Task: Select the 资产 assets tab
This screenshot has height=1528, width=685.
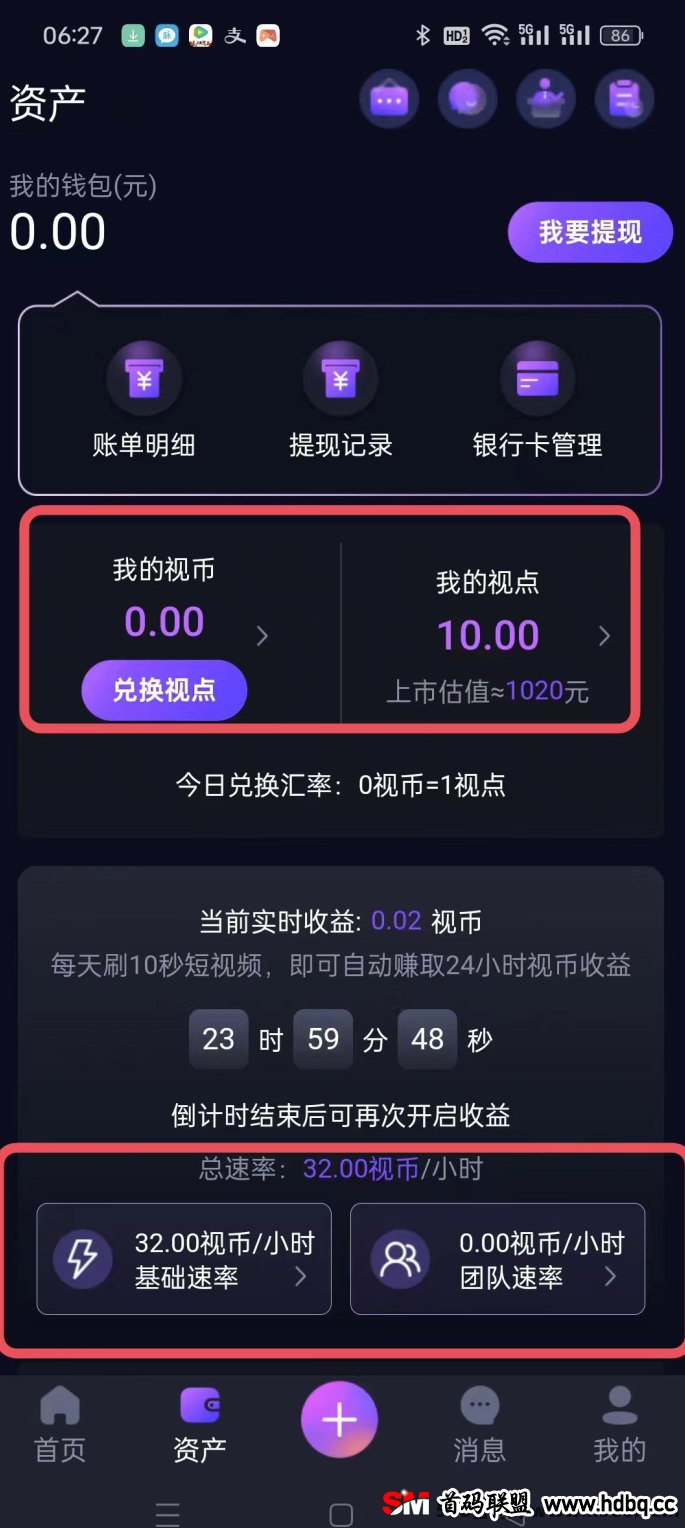Action: 200,1424
